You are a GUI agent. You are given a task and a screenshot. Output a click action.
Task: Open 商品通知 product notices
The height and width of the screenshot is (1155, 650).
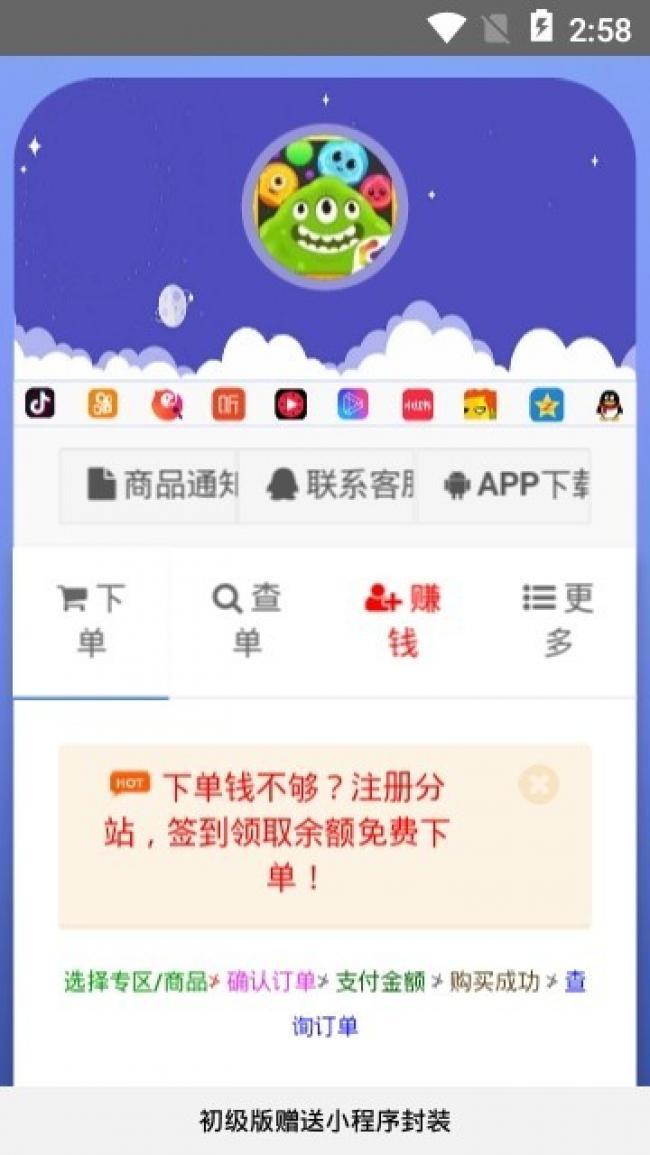point(150,486)
